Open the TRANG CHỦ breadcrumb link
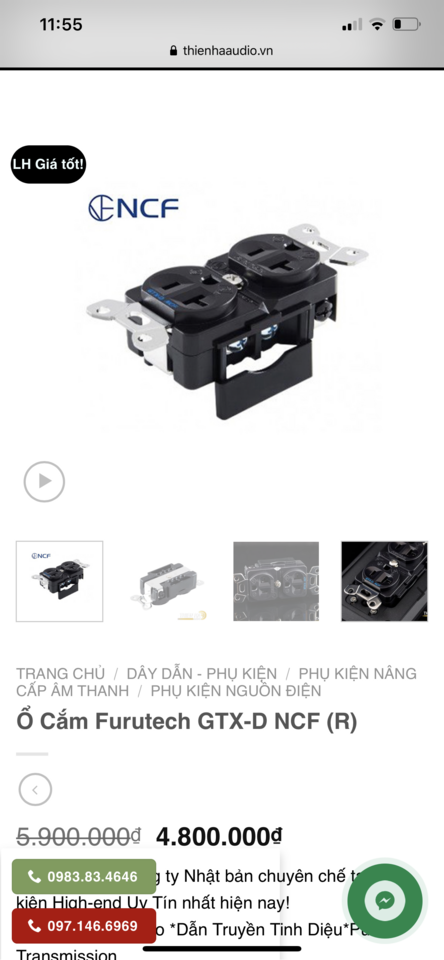The image size is (444, 960). (60, 673)
